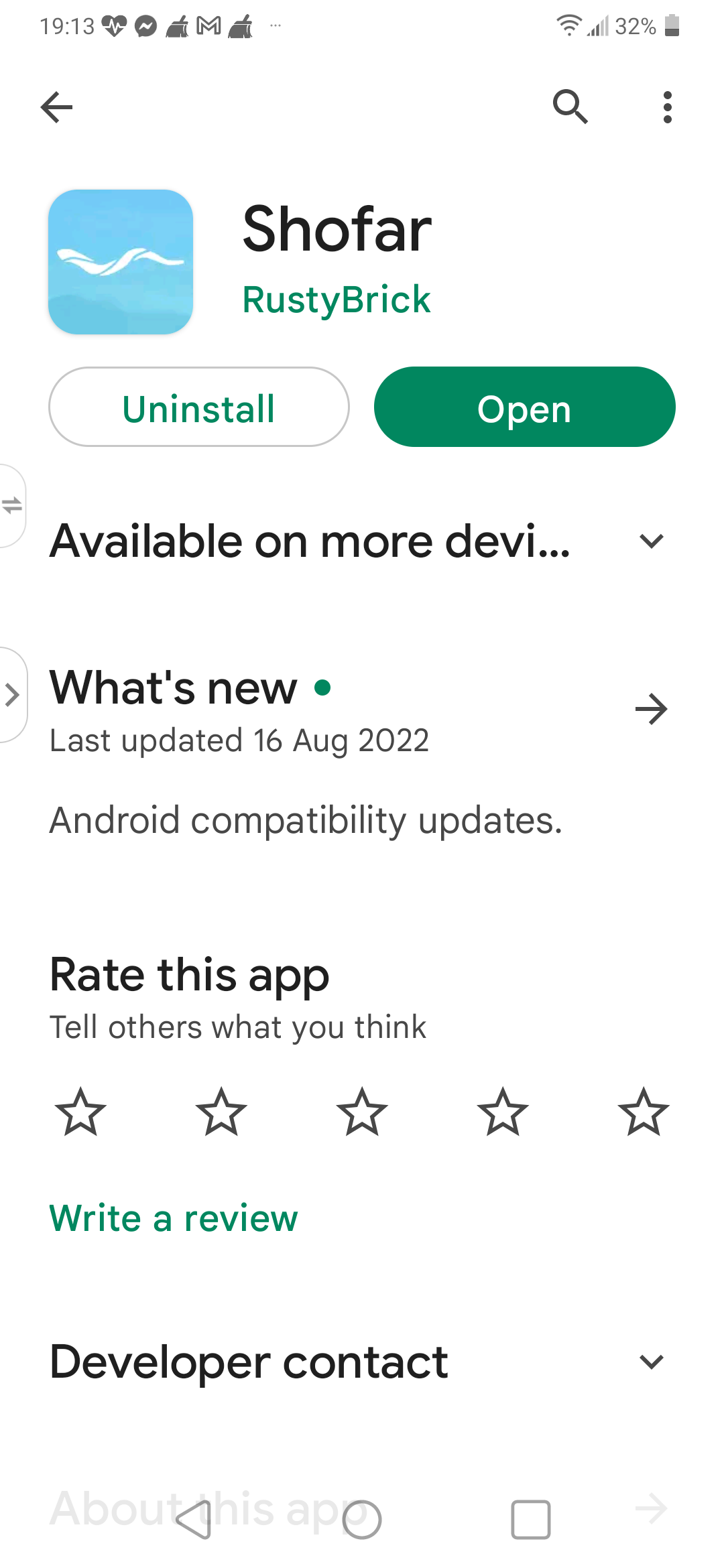Image resolution: width=724 pixels, height=1568 pixels.
Task: Open What's new details arrow
Action: pos(651,709)
